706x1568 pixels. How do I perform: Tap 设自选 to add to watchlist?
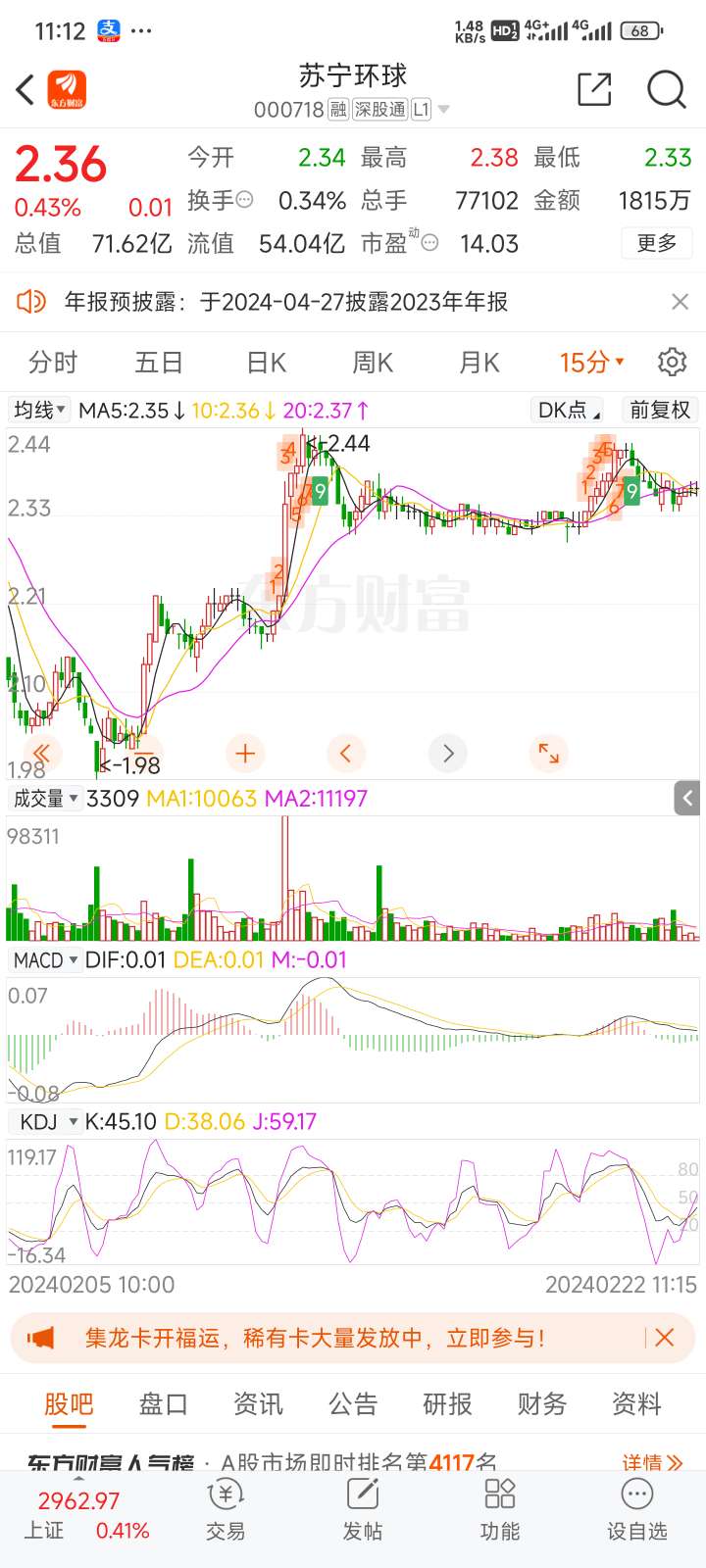(636, 1509)
